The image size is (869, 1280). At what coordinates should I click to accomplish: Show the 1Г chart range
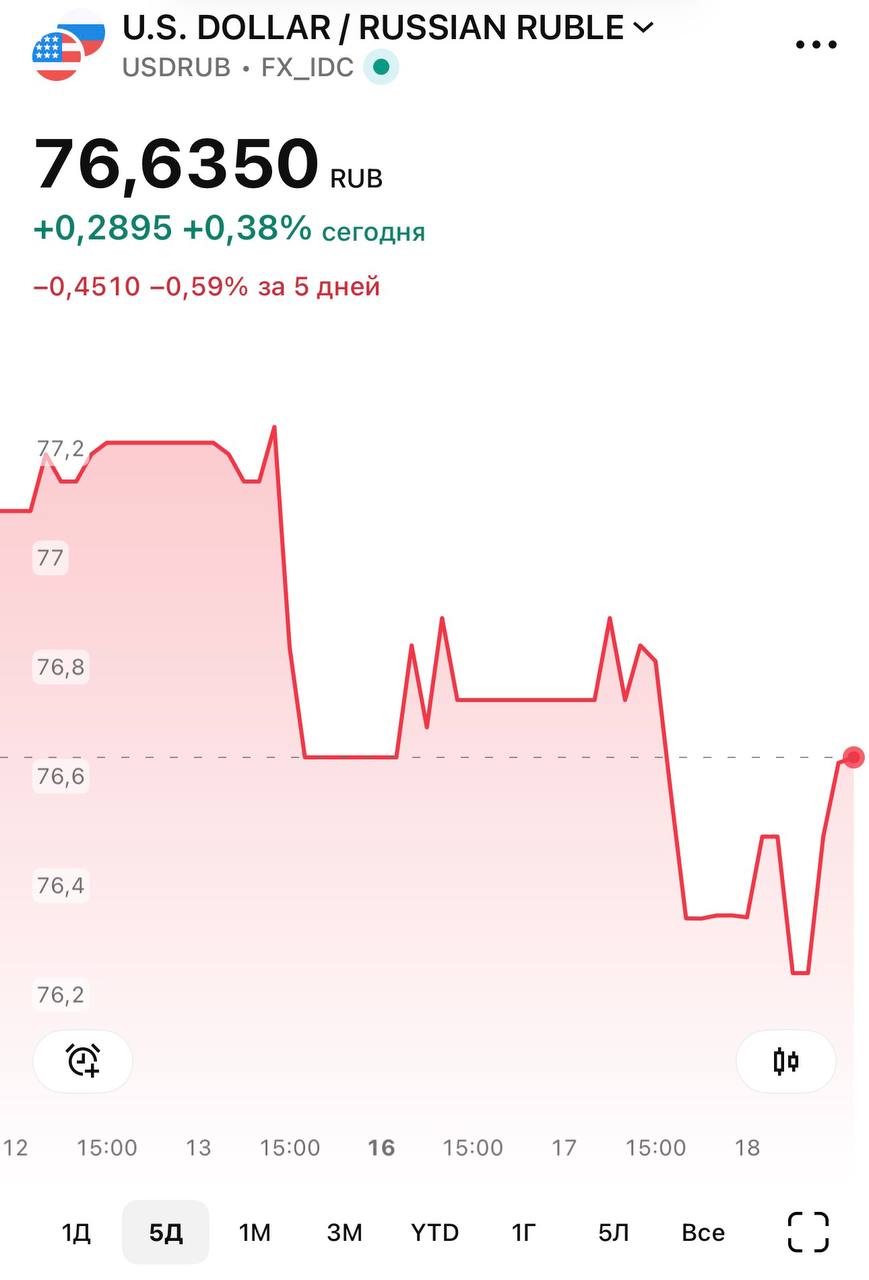524,1232
